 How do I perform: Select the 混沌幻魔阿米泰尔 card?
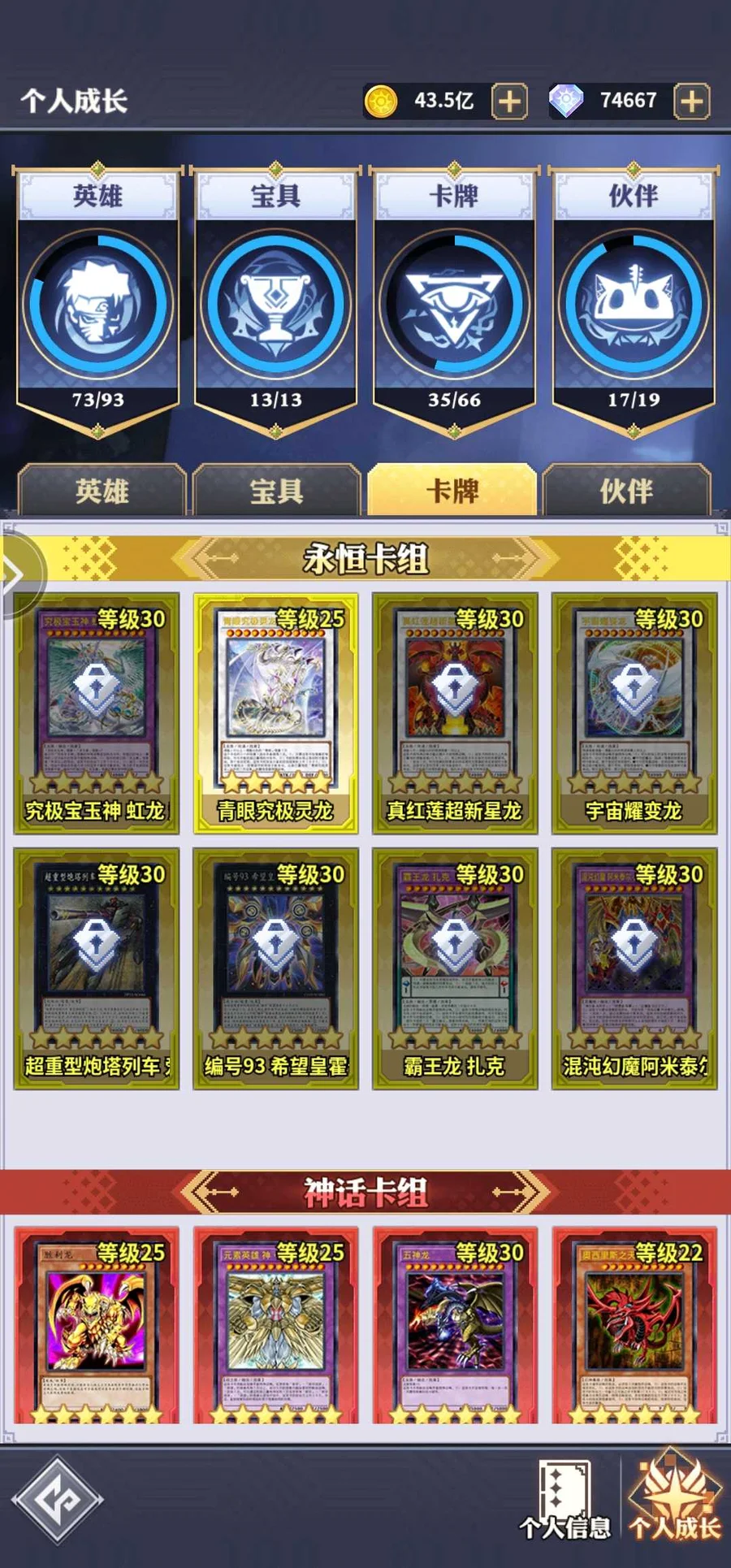pyautogui.click(x=634, y=968)
